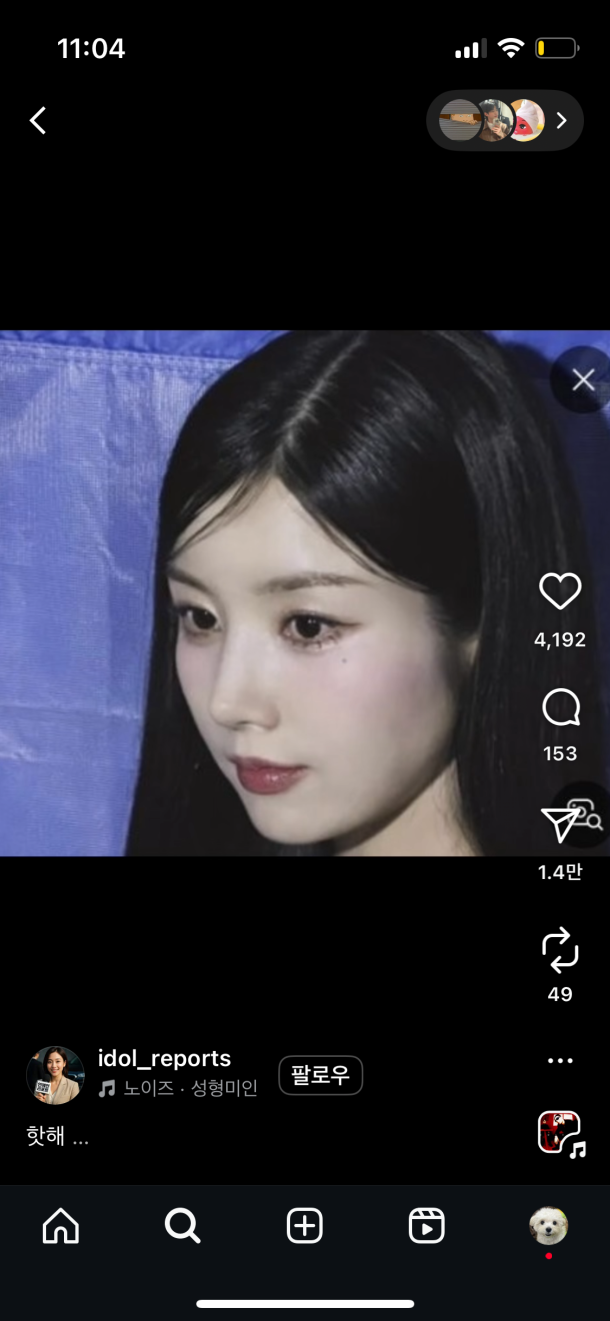This screenshot has height=1321, width=610.
Task: Open the three-dot more options menu
Action: tap(560, 1061)
